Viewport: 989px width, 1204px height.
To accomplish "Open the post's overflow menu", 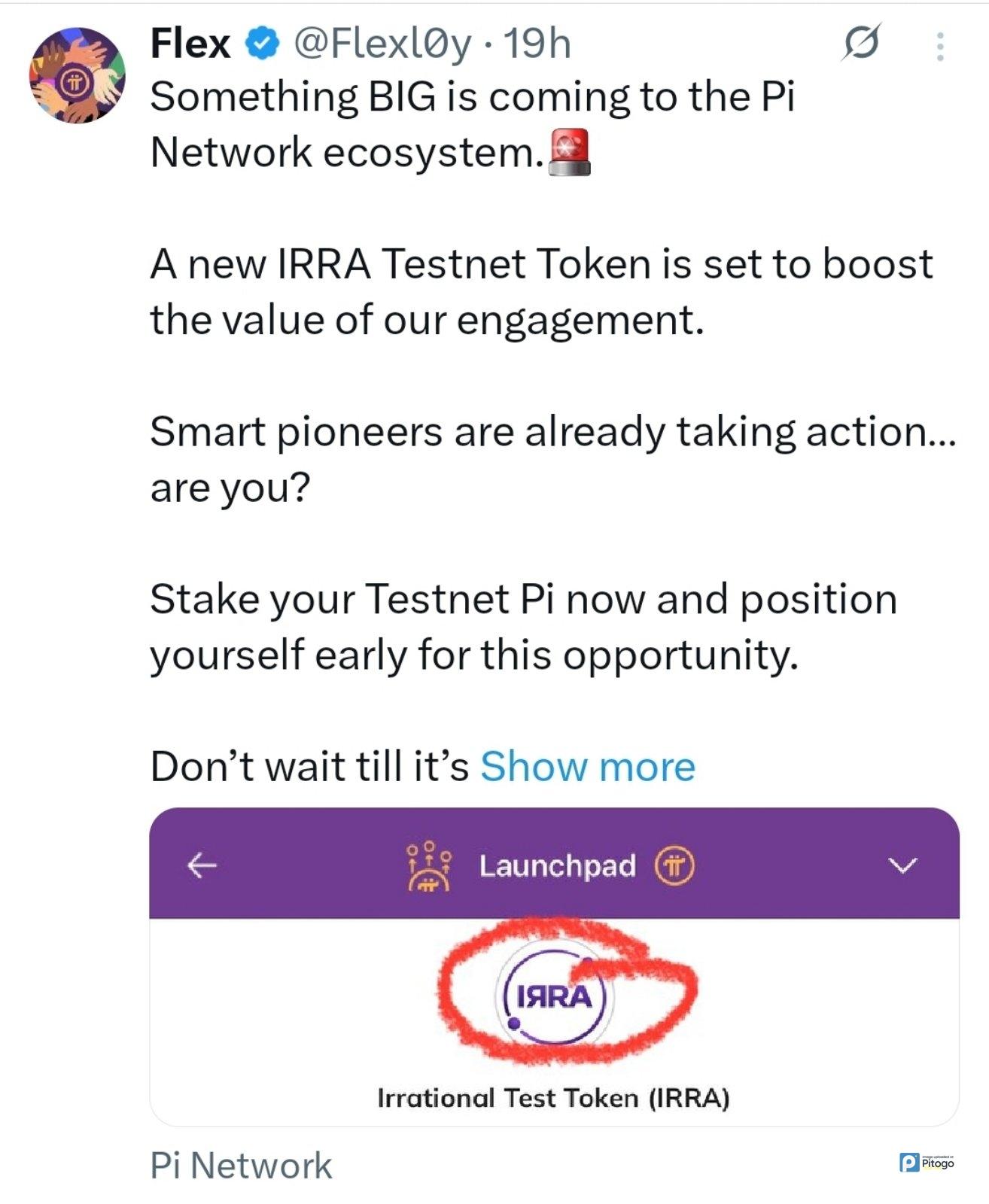I will tap(939, 47).
